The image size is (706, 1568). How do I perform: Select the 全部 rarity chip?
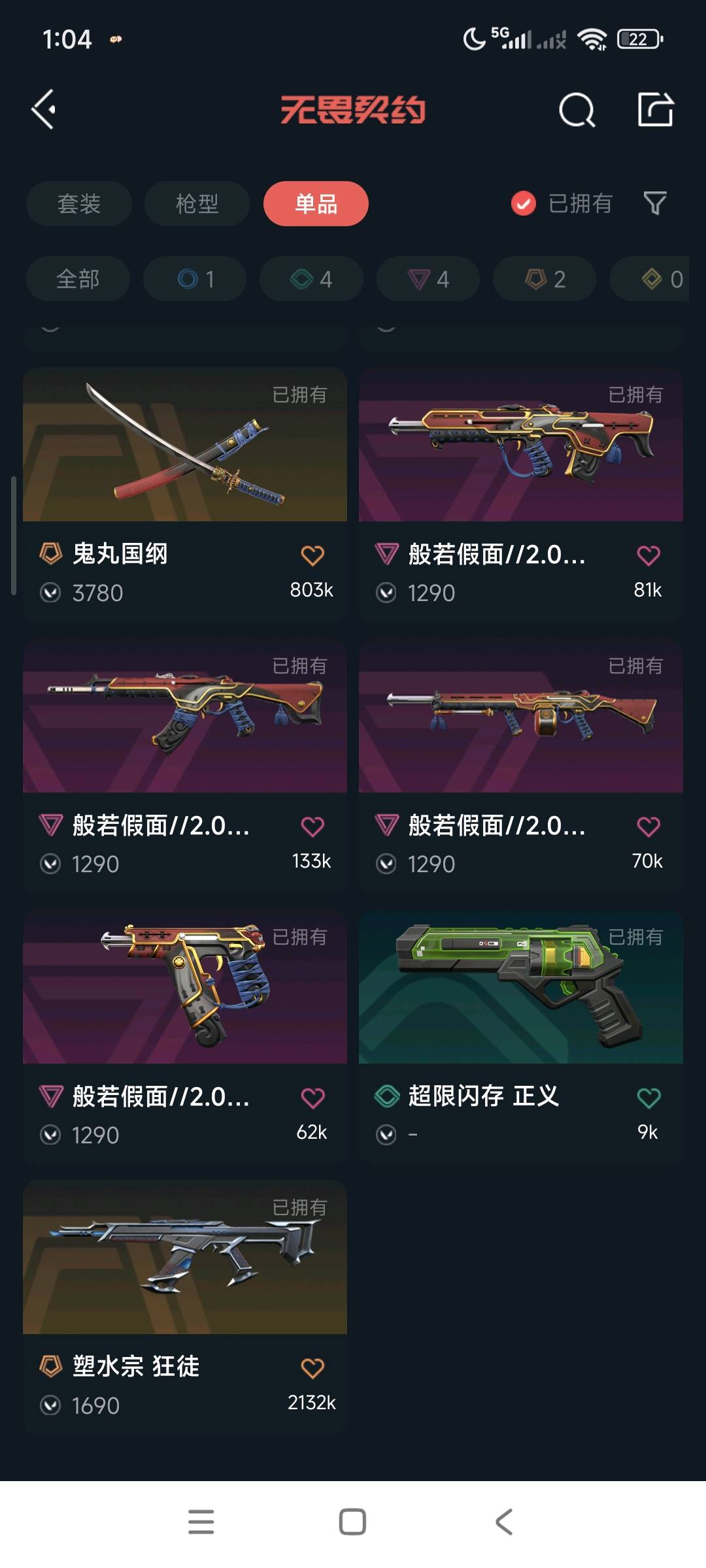[78, 279]
